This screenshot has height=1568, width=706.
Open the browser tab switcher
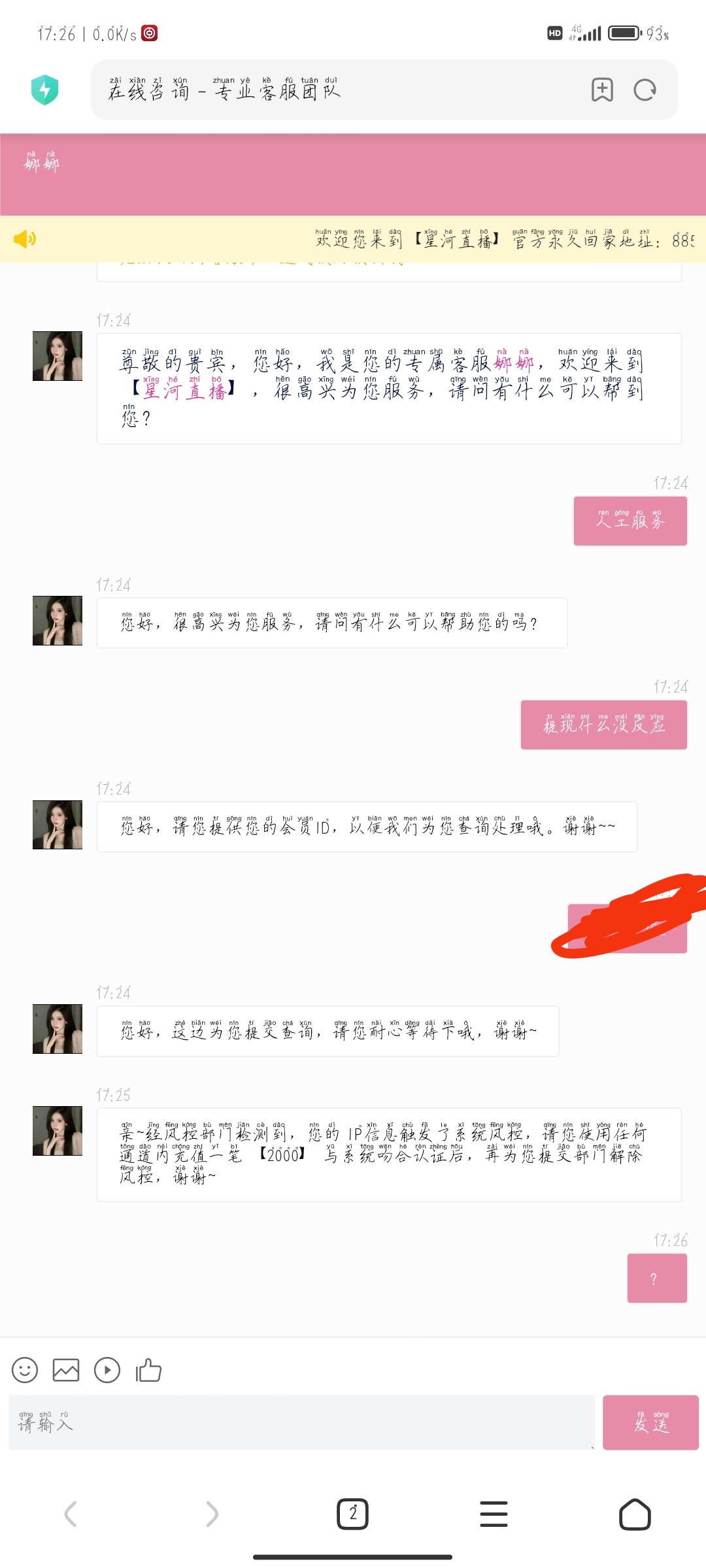coord(353,1514)
